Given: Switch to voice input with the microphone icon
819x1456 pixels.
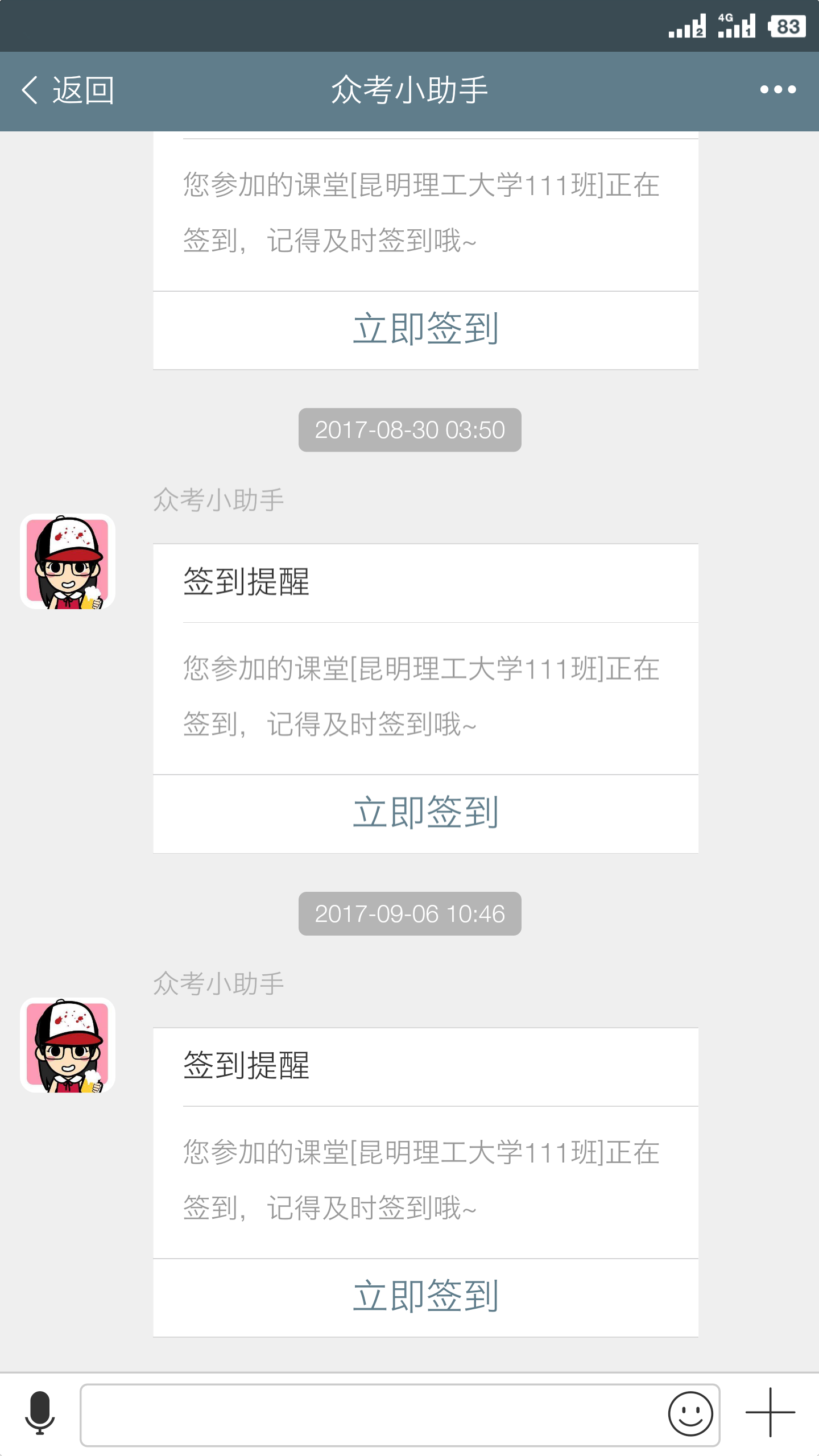Looking at the screenshot, I should click(40, 1414).
